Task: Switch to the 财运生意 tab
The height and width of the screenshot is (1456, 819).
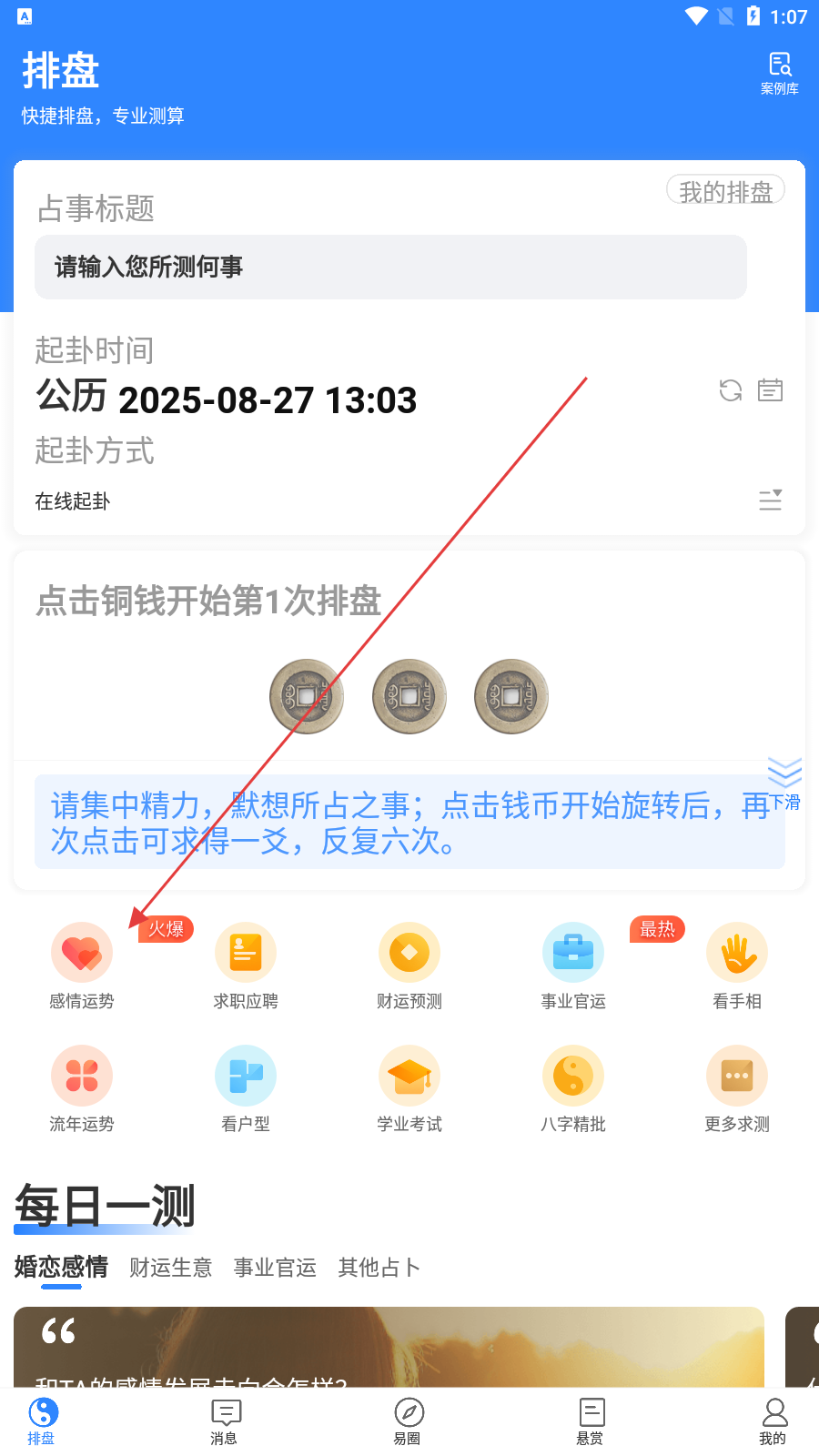Action: tap(170, 1268)
